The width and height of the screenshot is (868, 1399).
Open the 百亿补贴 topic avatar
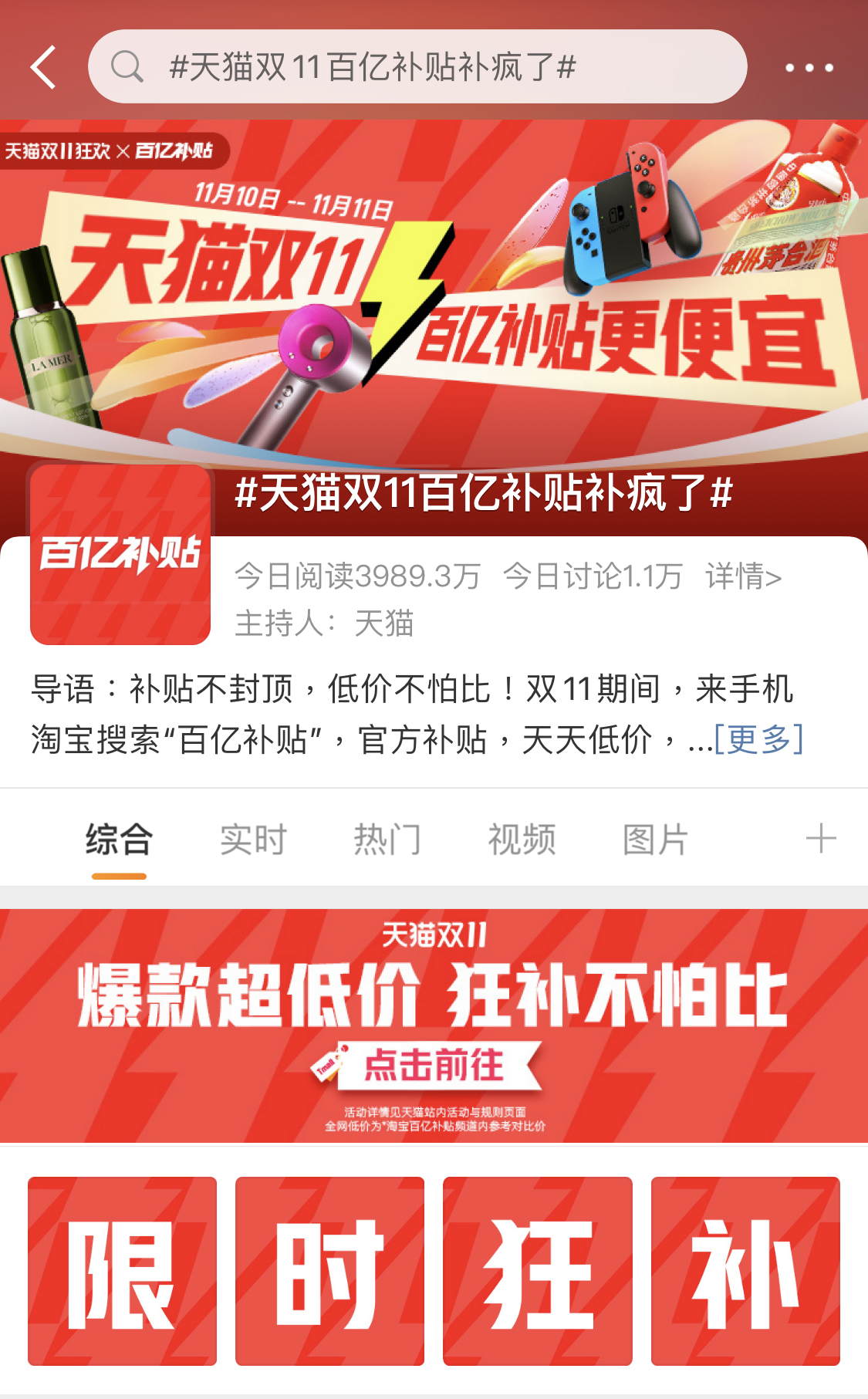coord(120,553)
